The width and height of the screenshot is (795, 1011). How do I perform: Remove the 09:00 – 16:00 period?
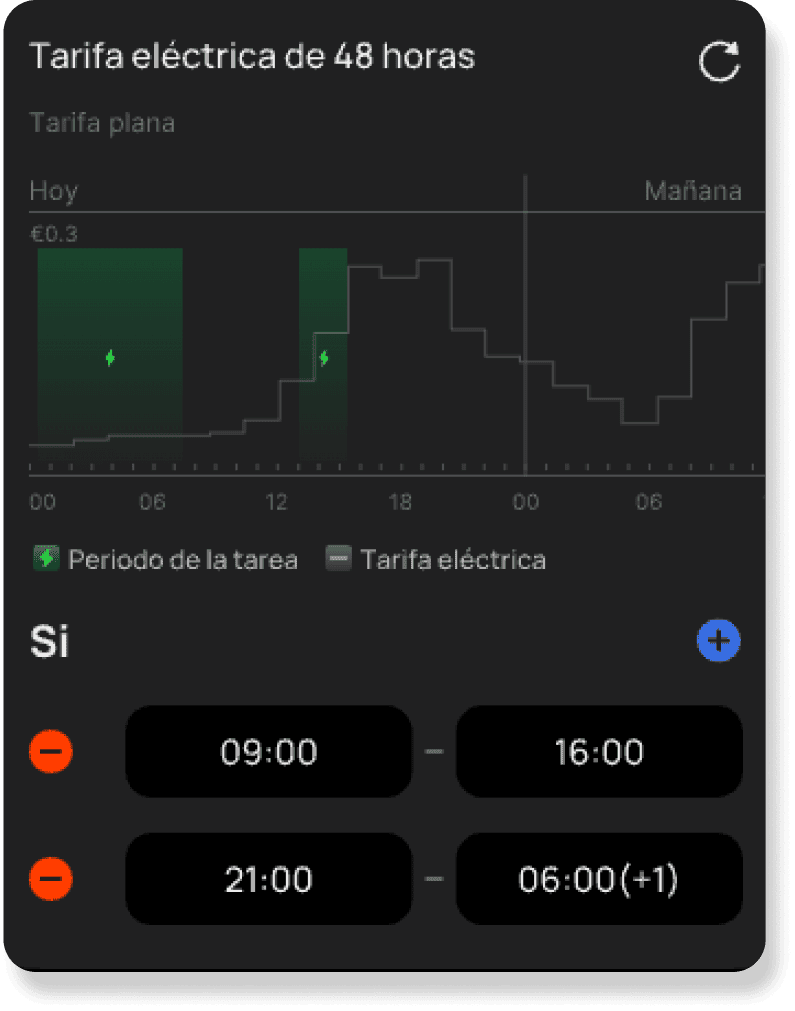[51, 751]
